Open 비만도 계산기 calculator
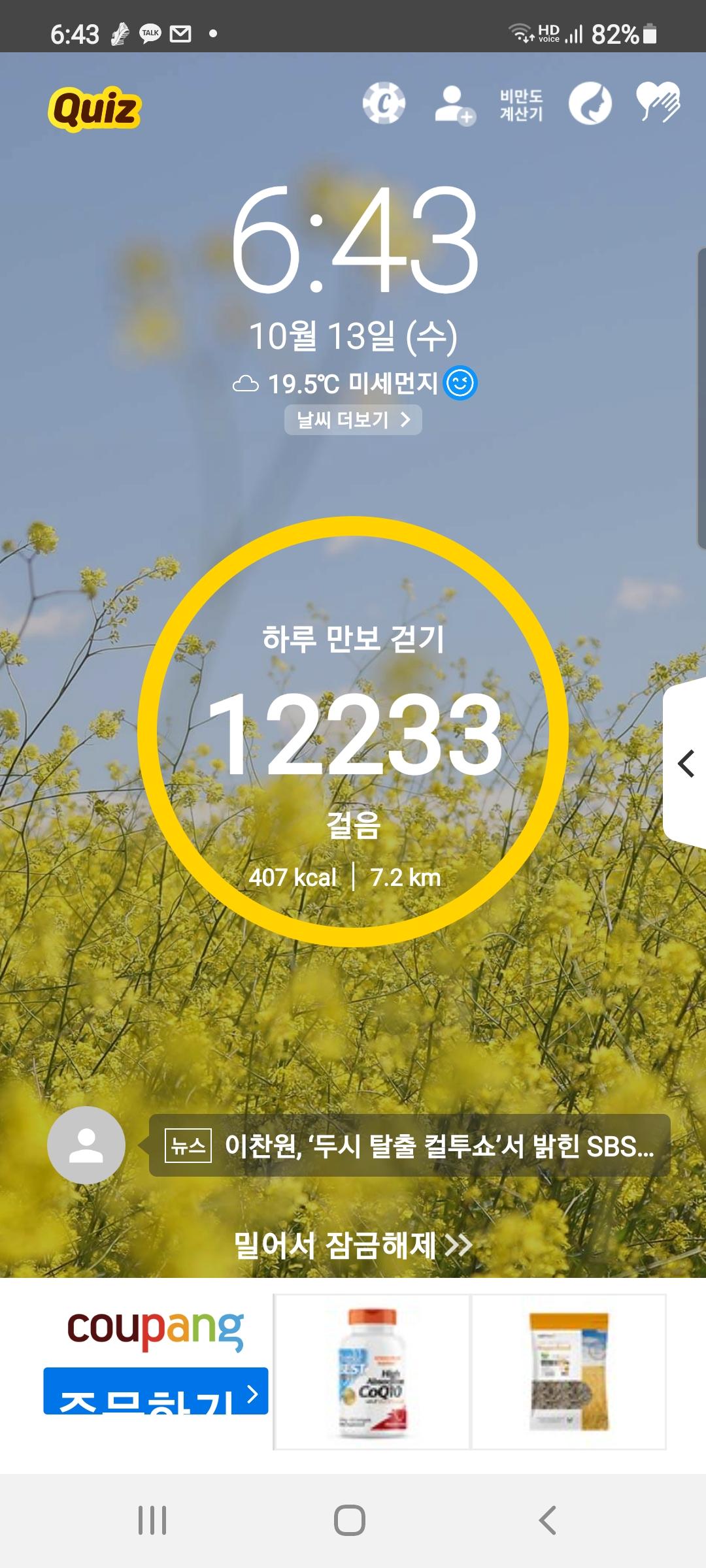Viewport: 706px width, 1568px height. pyautogui.click(x=521, y=105)
